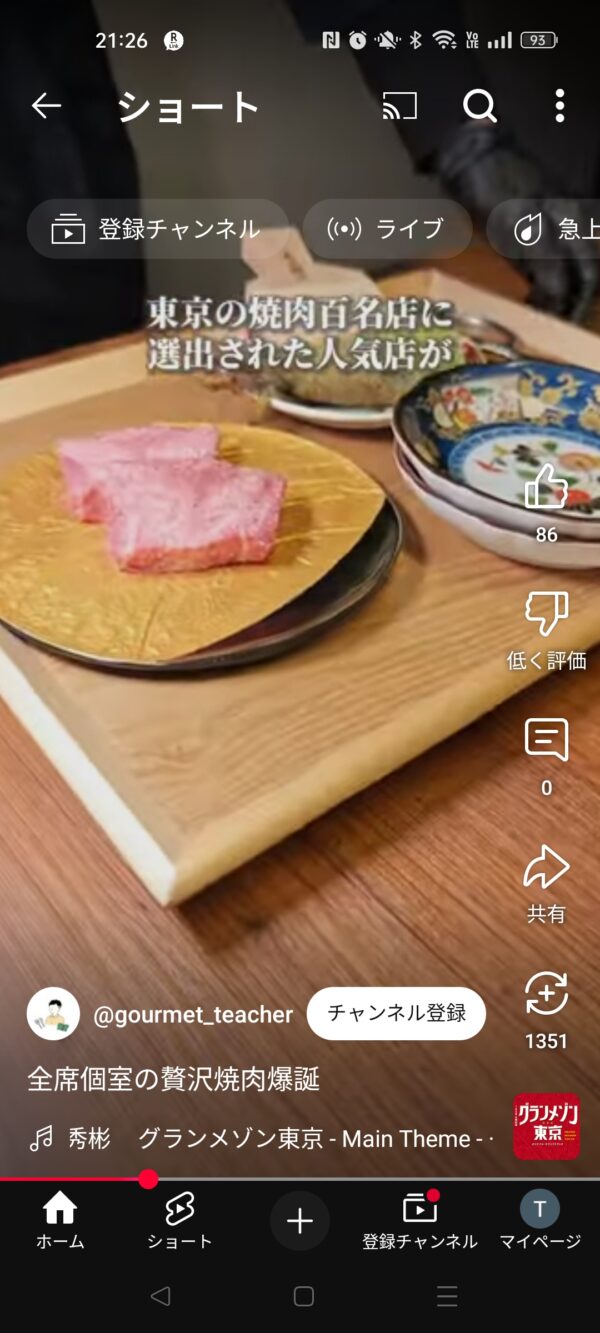Subscribe with the チャンネル登録 button
Image resolution: width=600 pixels, height=1333 pixels.
pos(396,1013)
